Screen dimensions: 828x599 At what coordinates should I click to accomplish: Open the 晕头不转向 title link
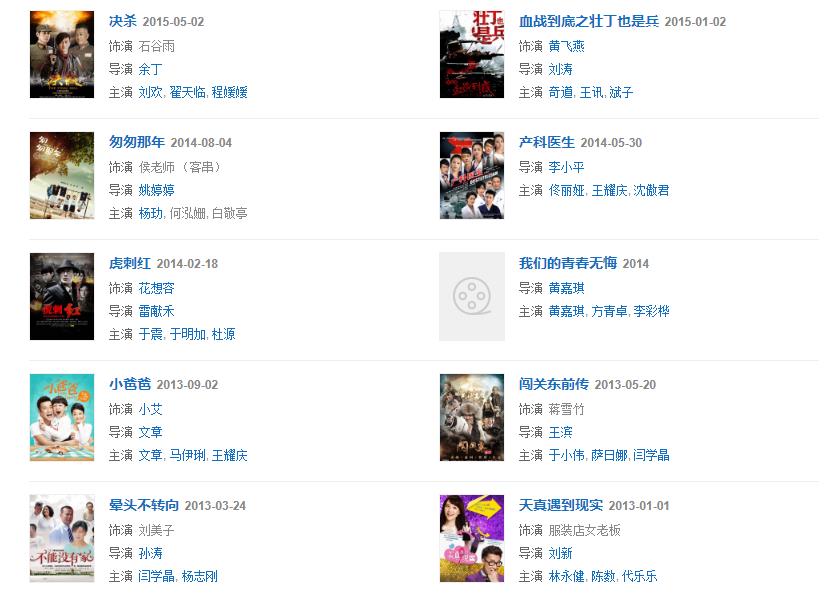(143, 506)
